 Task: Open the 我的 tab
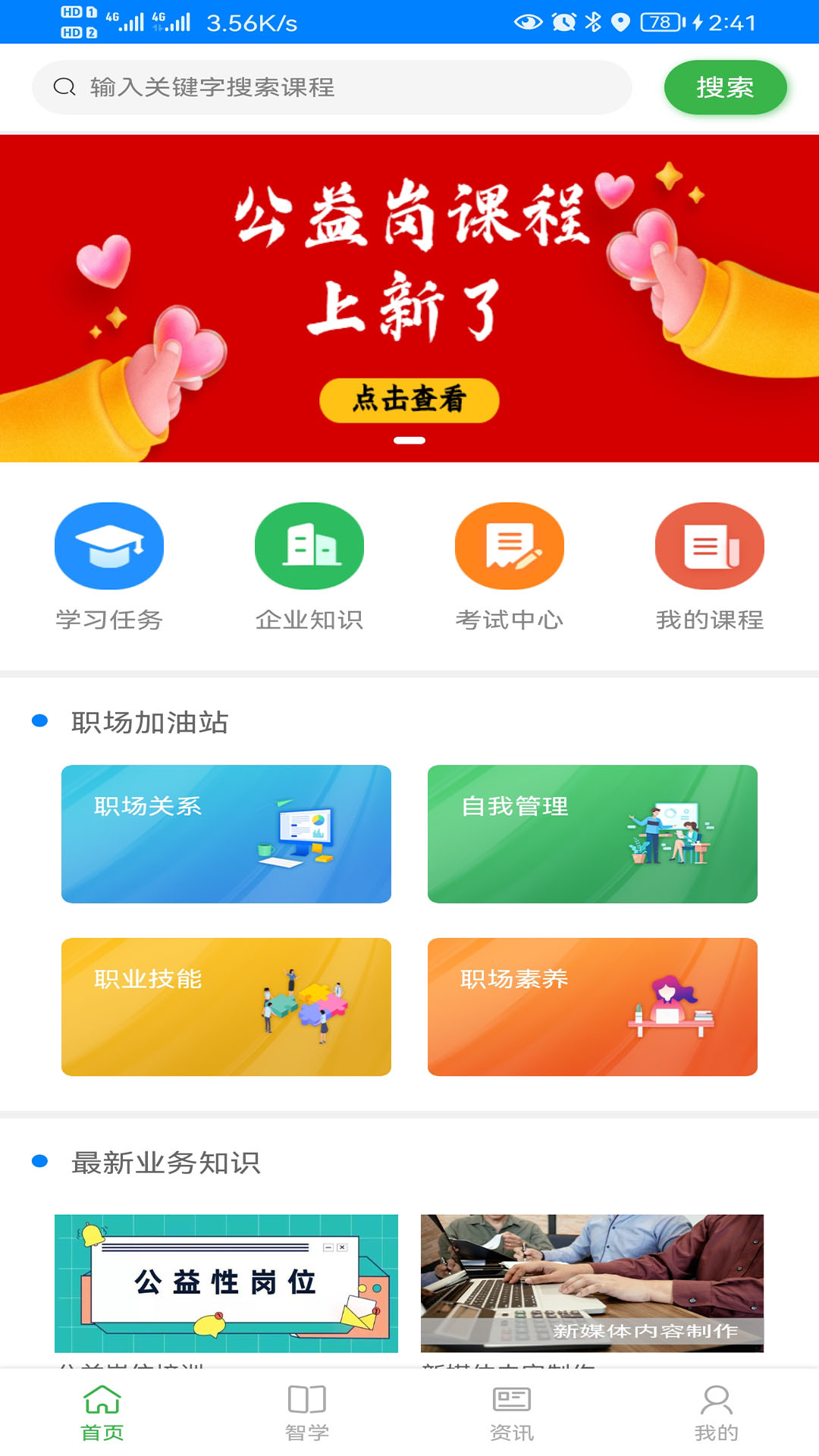tap(717, 1413)
